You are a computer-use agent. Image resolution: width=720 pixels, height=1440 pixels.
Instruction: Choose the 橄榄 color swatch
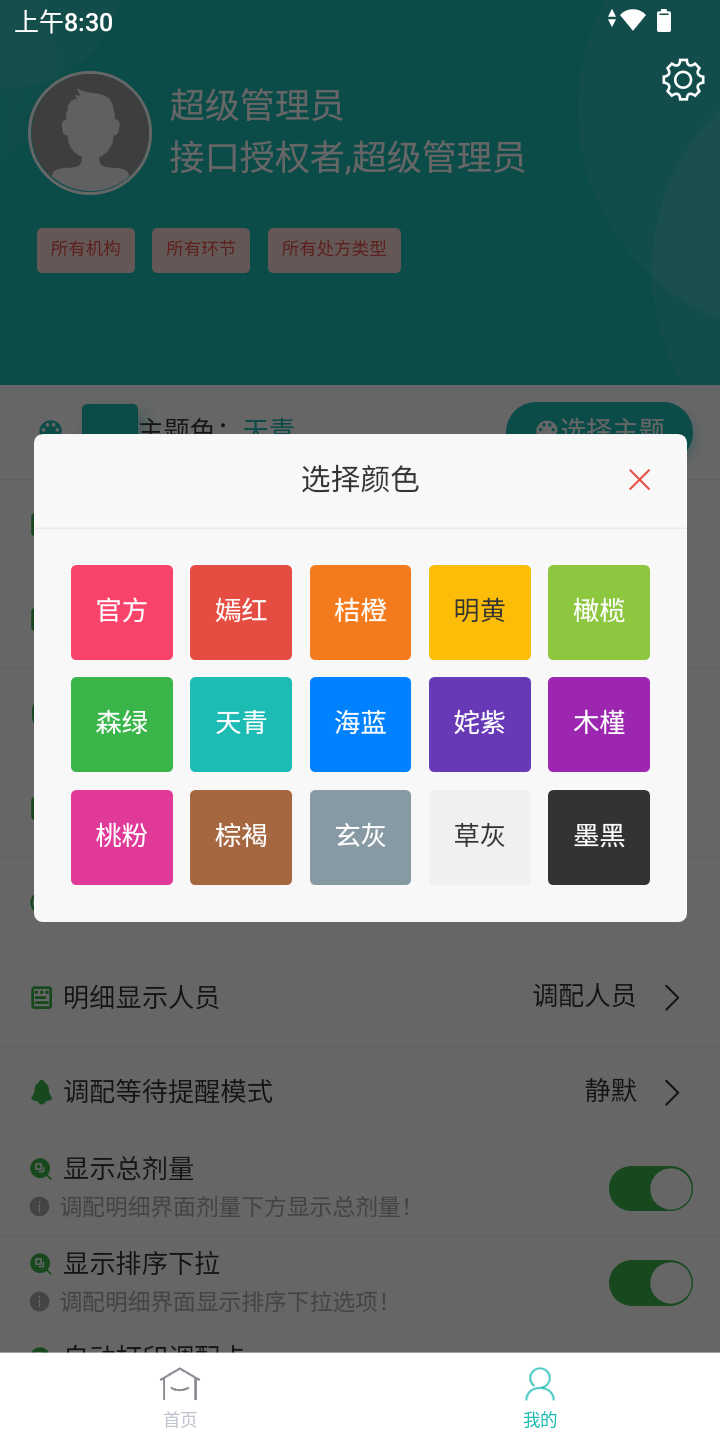click(x=599, y=612)
